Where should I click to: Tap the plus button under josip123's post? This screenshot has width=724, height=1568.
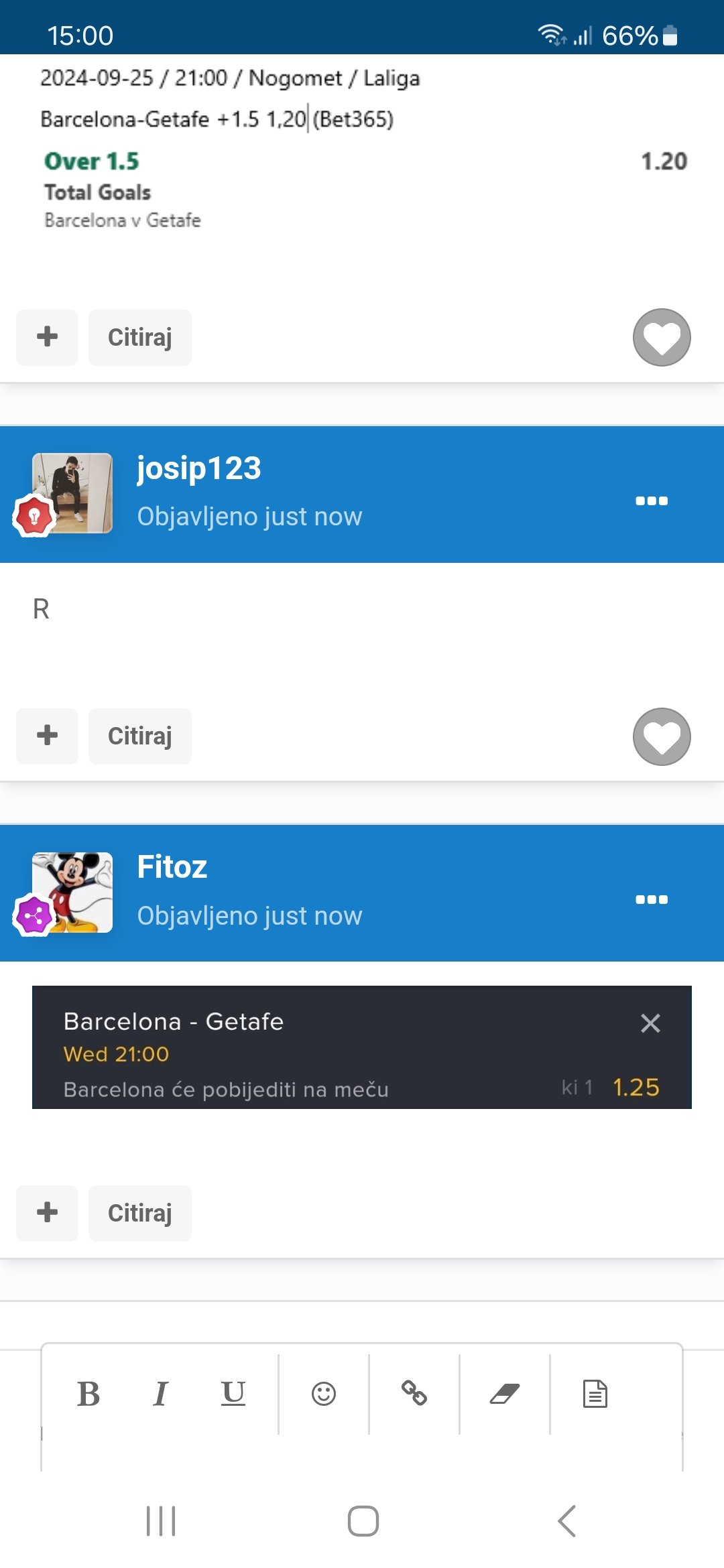tap(47, 736)
